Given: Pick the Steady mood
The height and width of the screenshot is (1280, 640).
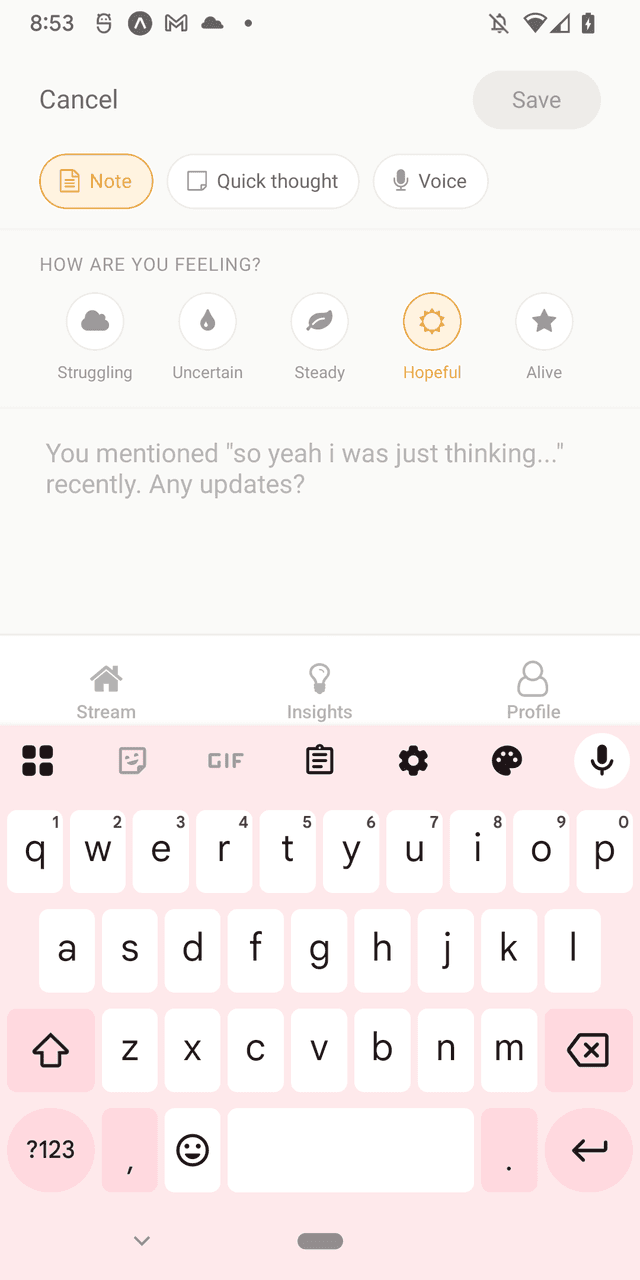Looking at the screenshot, I should tap(319, 322).
